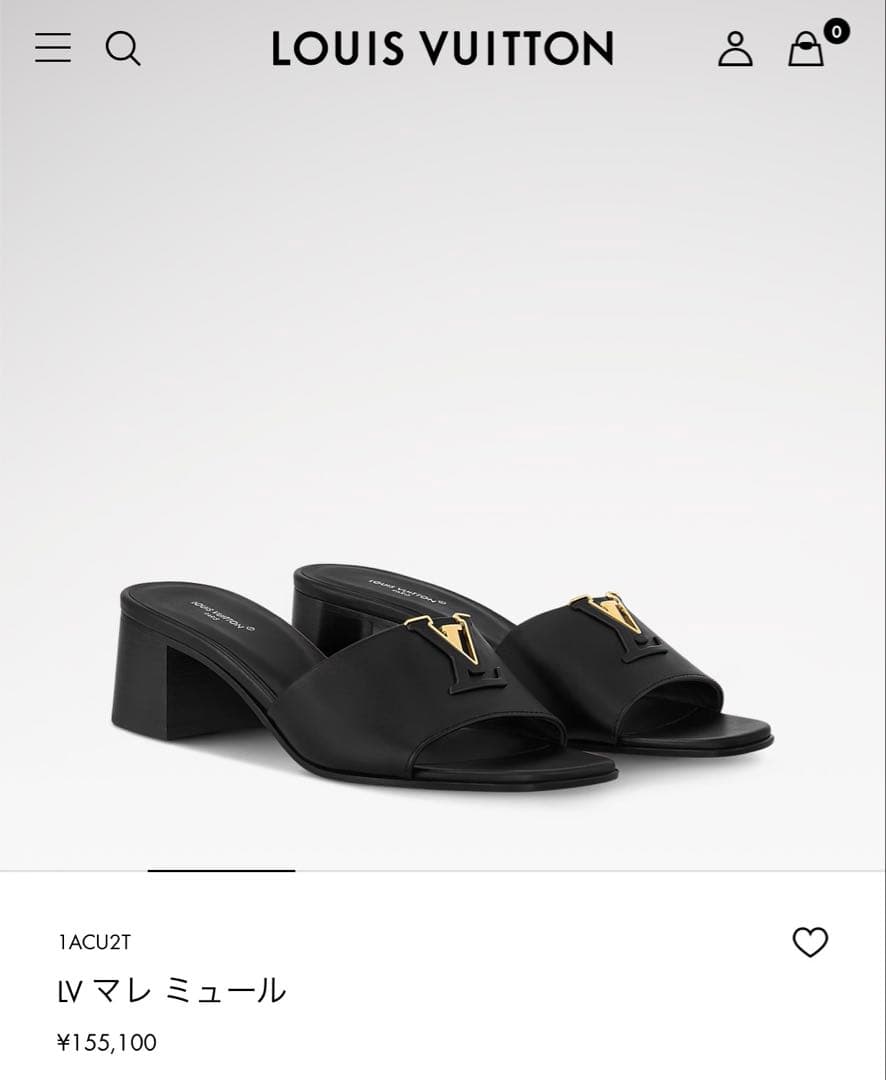Add LV マレ ミュール to wishlist
The height and width of the screenshot is (1080, 886).
point(810,942)
